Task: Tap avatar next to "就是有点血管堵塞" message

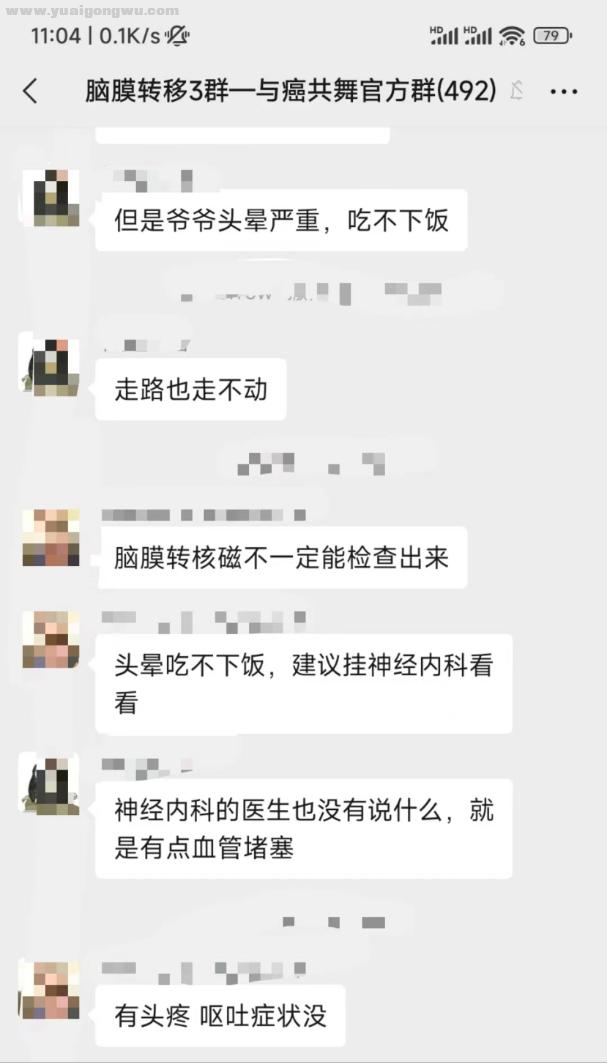Action: [50, 785]
